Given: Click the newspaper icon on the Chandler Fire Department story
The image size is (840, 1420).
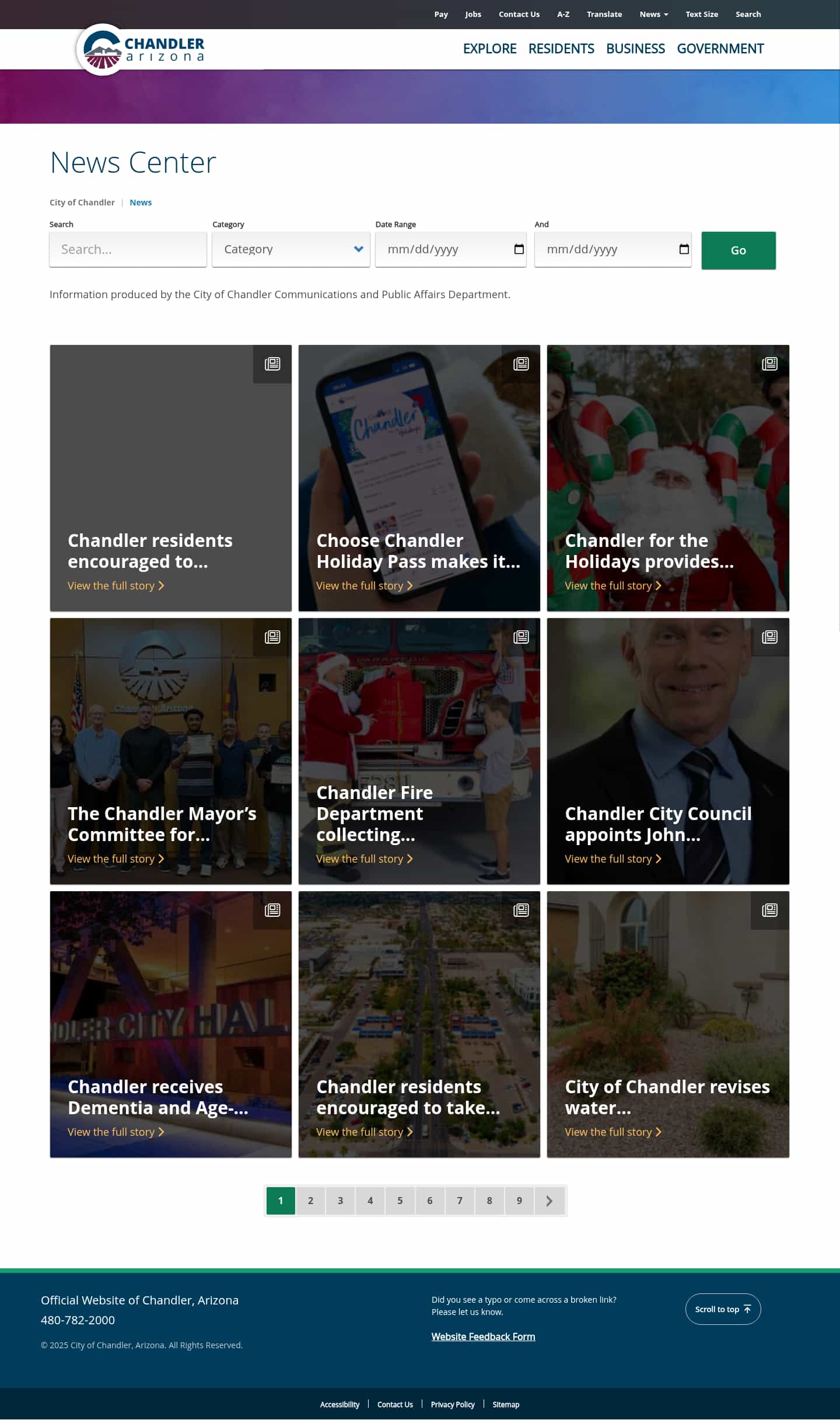Looking at the screenshot, I should 520,637.
